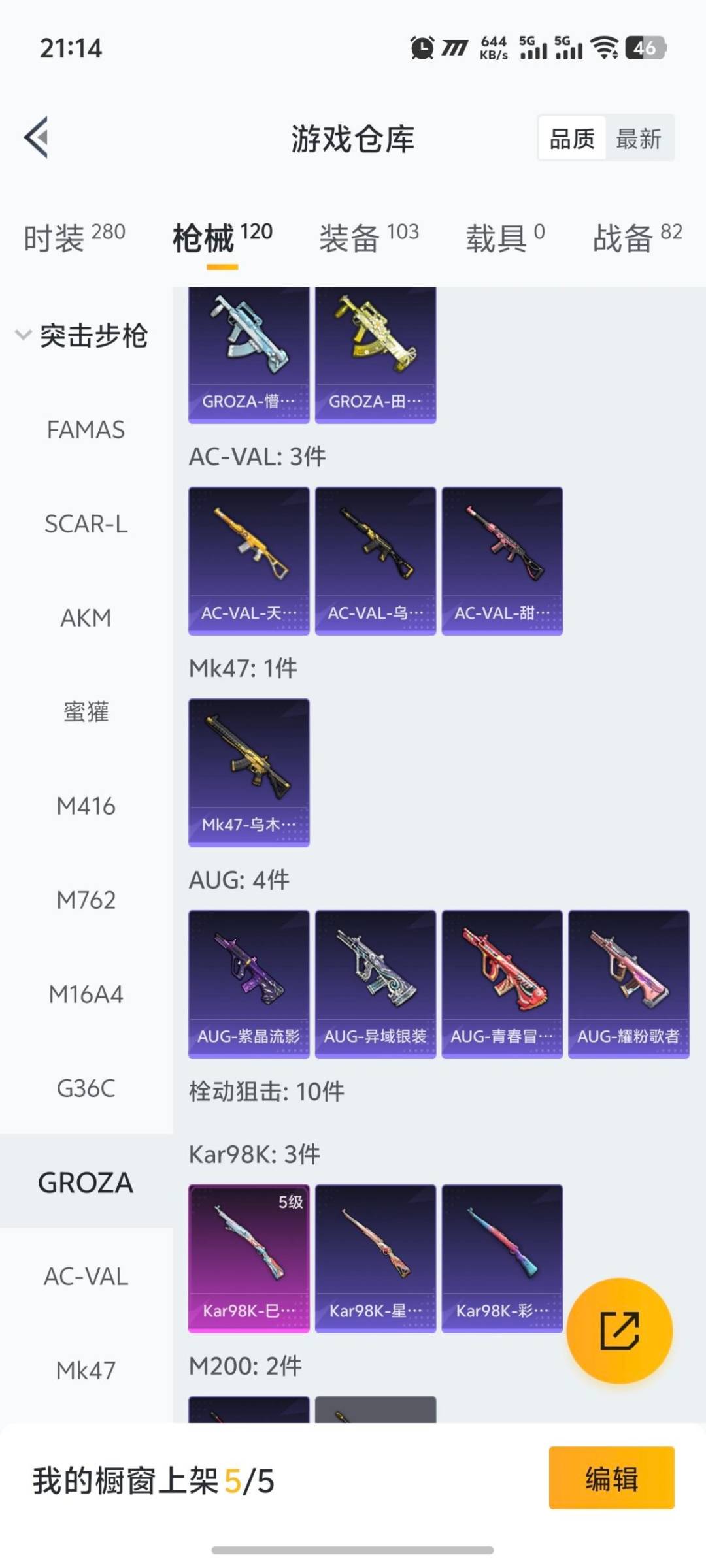Go back from 游戏仓库 page

tap(37, 137)
